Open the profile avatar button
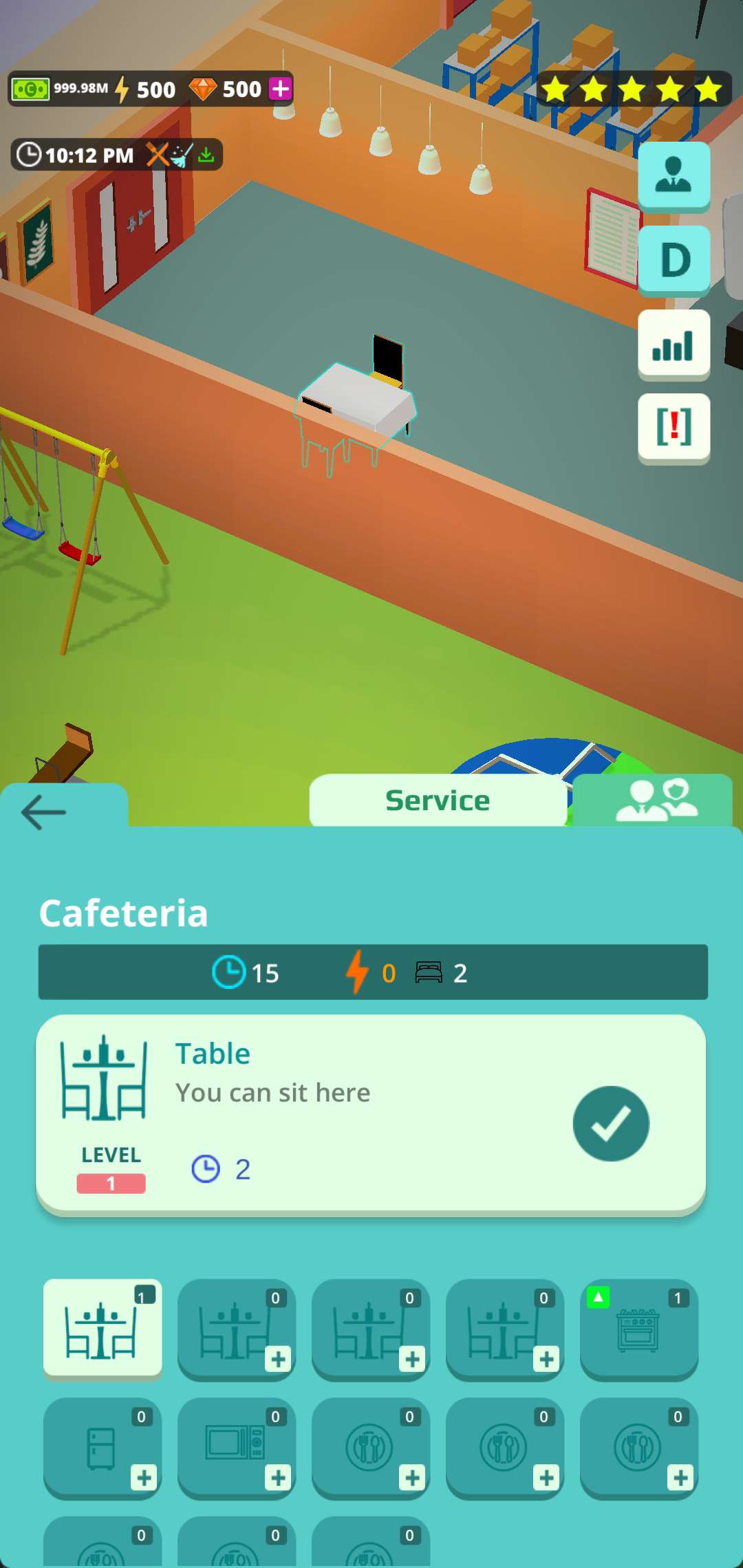743x1568 pixels. pyautogui.click(x=674, y=175)
